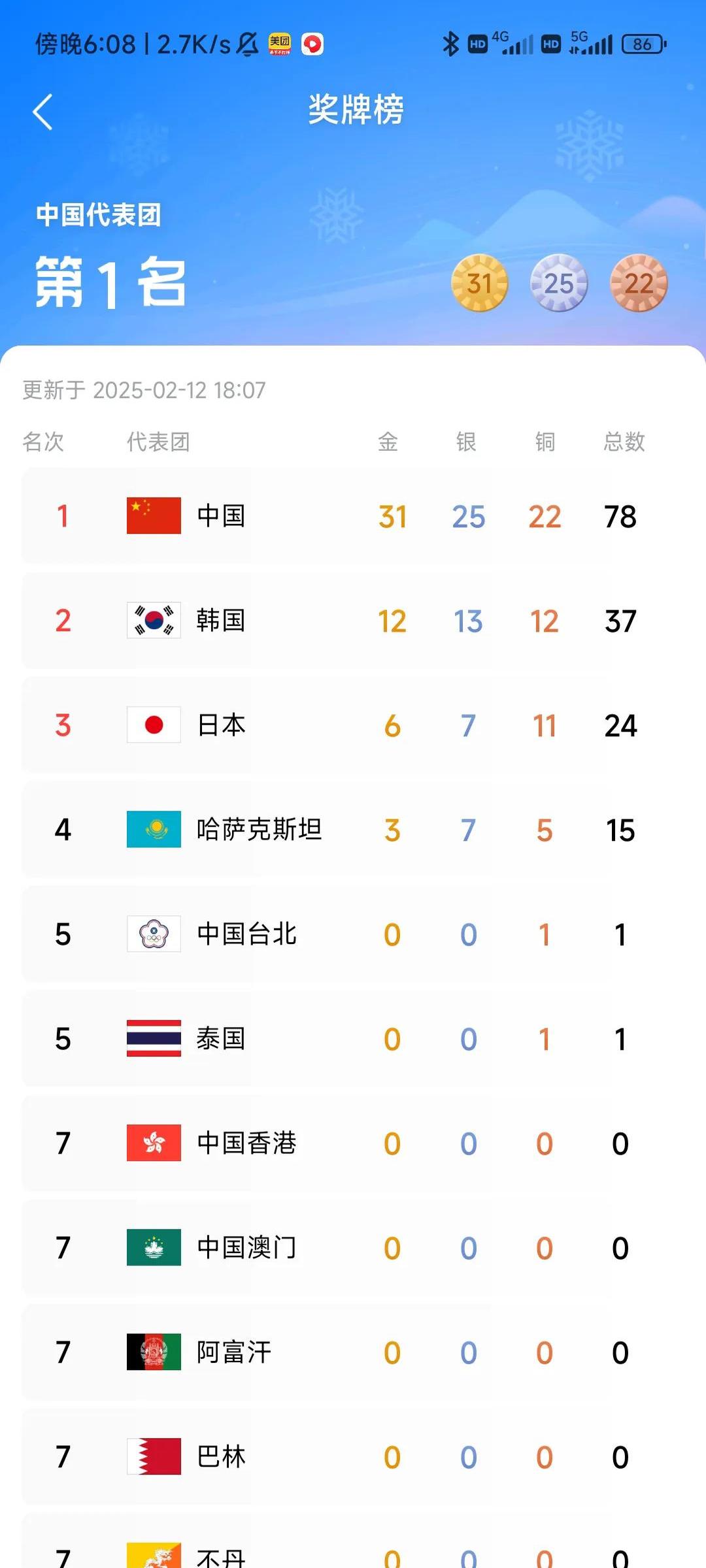
Task: Select the China flag icon
Action: pyautogui.click(x=152, y=515)
